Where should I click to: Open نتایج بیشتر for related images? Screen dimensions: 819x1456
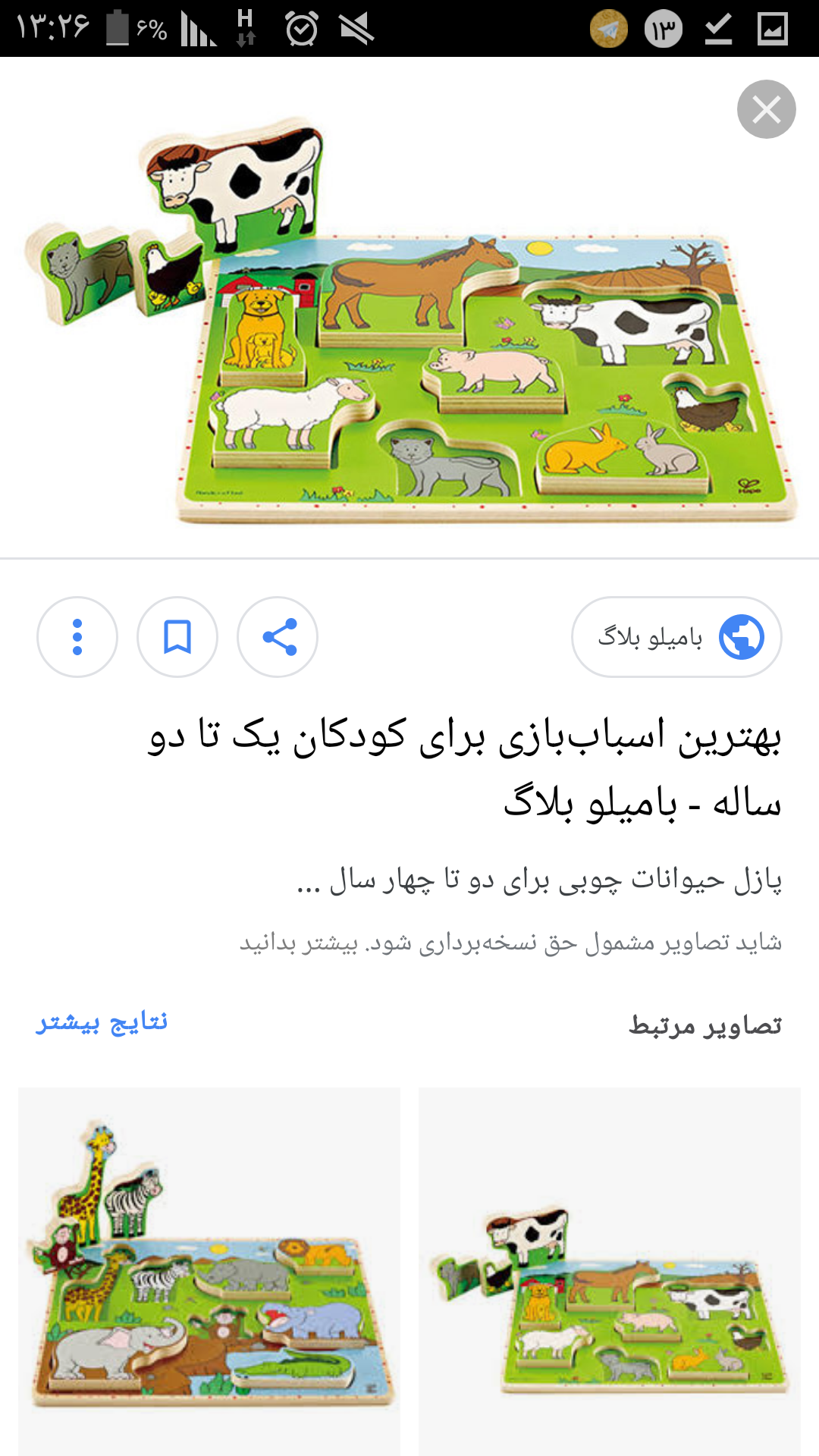tap(102, 1022)
